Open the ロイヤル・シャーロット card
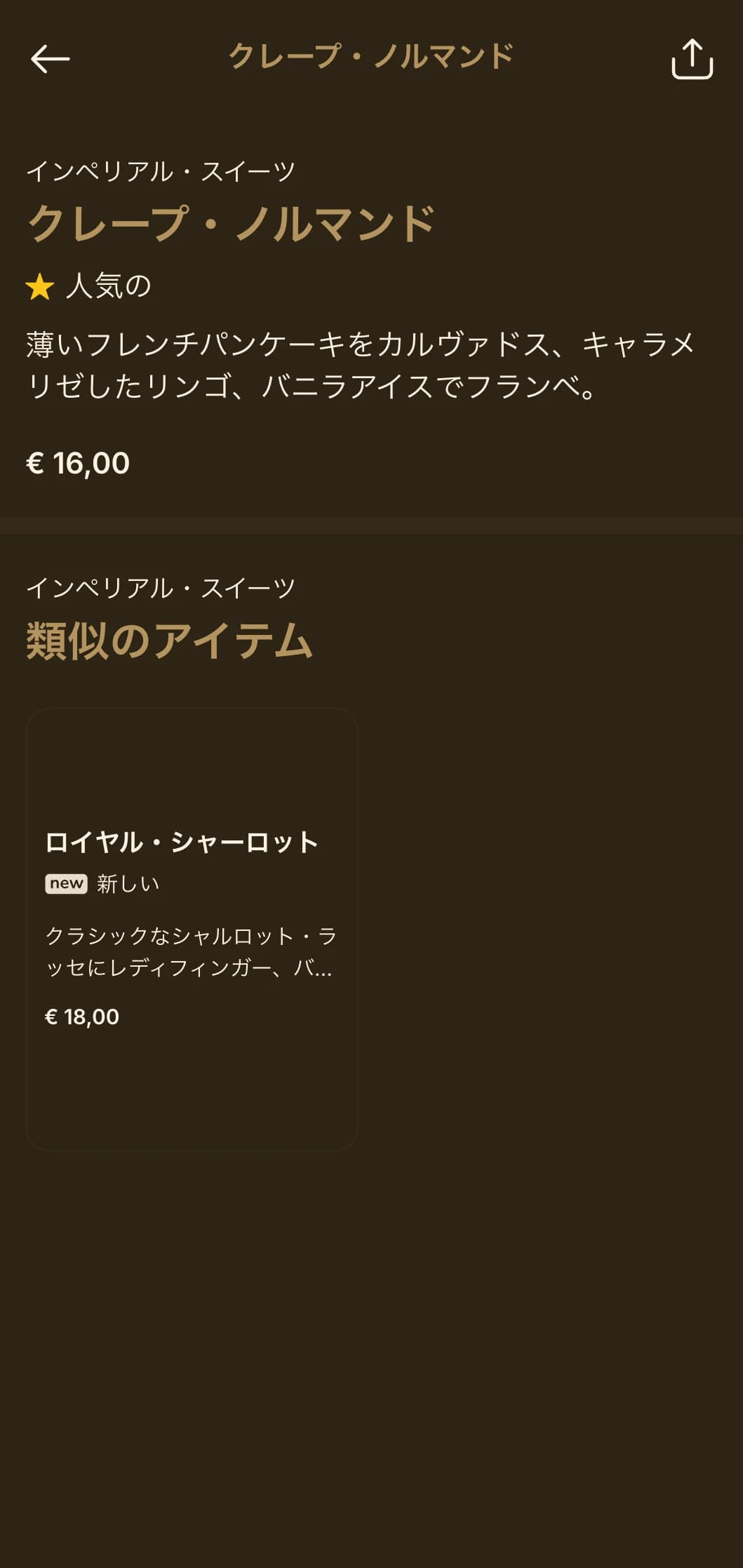743x1568 pixels. 192,929
